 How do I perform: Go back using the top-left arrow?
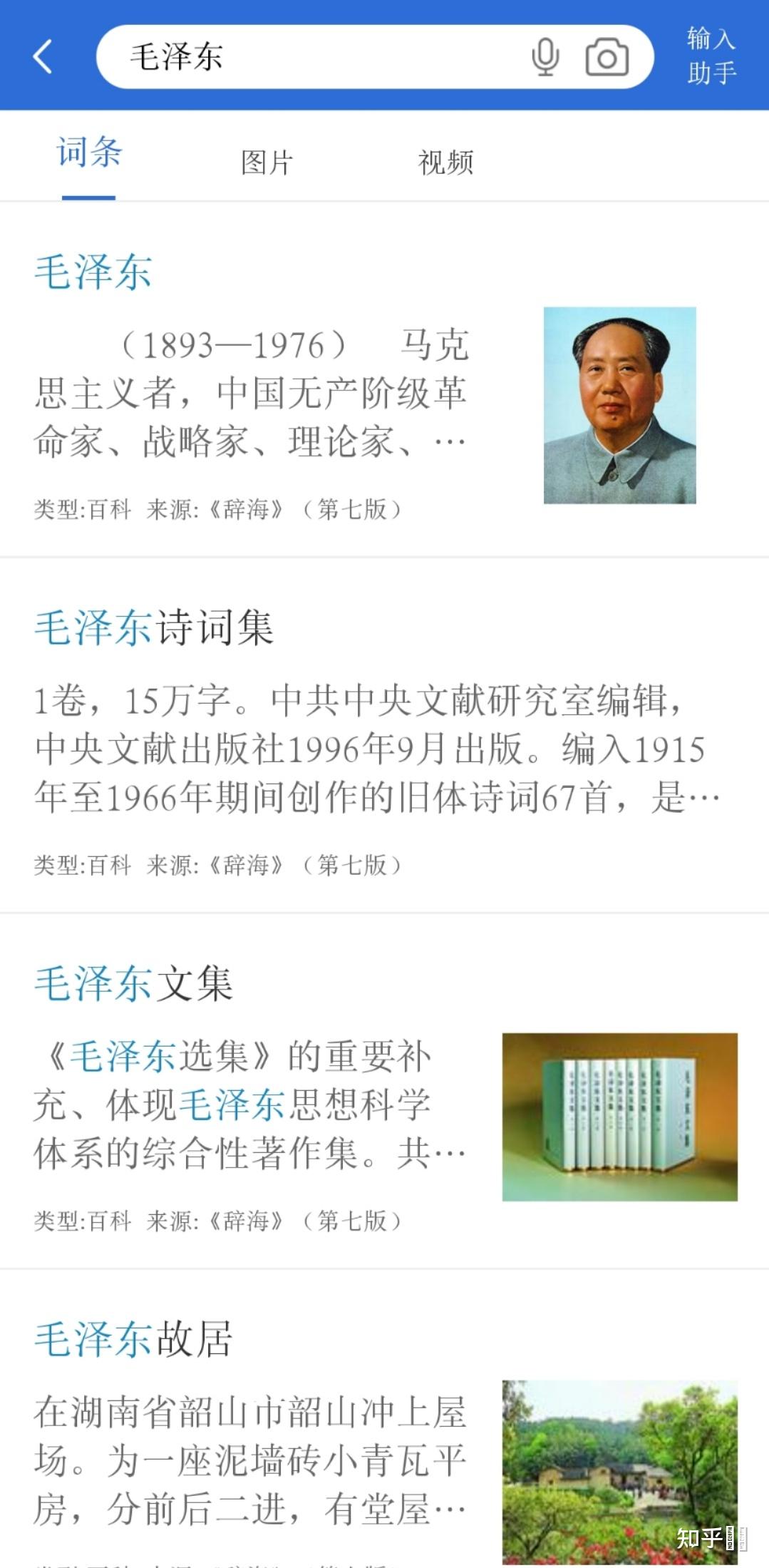click(43, 57)
